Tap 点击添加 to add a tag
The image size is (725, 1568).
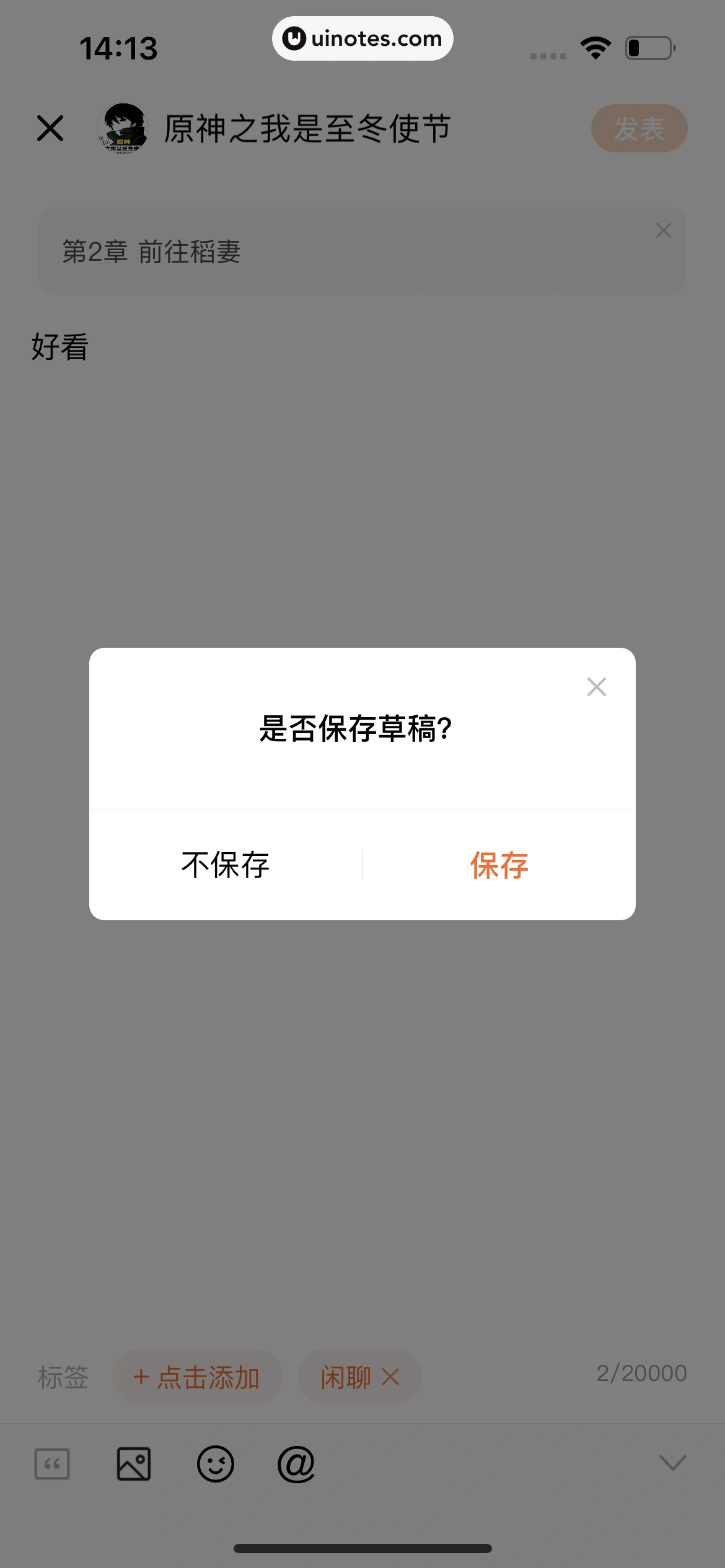pyautogui.click(x=197, y=1377)
